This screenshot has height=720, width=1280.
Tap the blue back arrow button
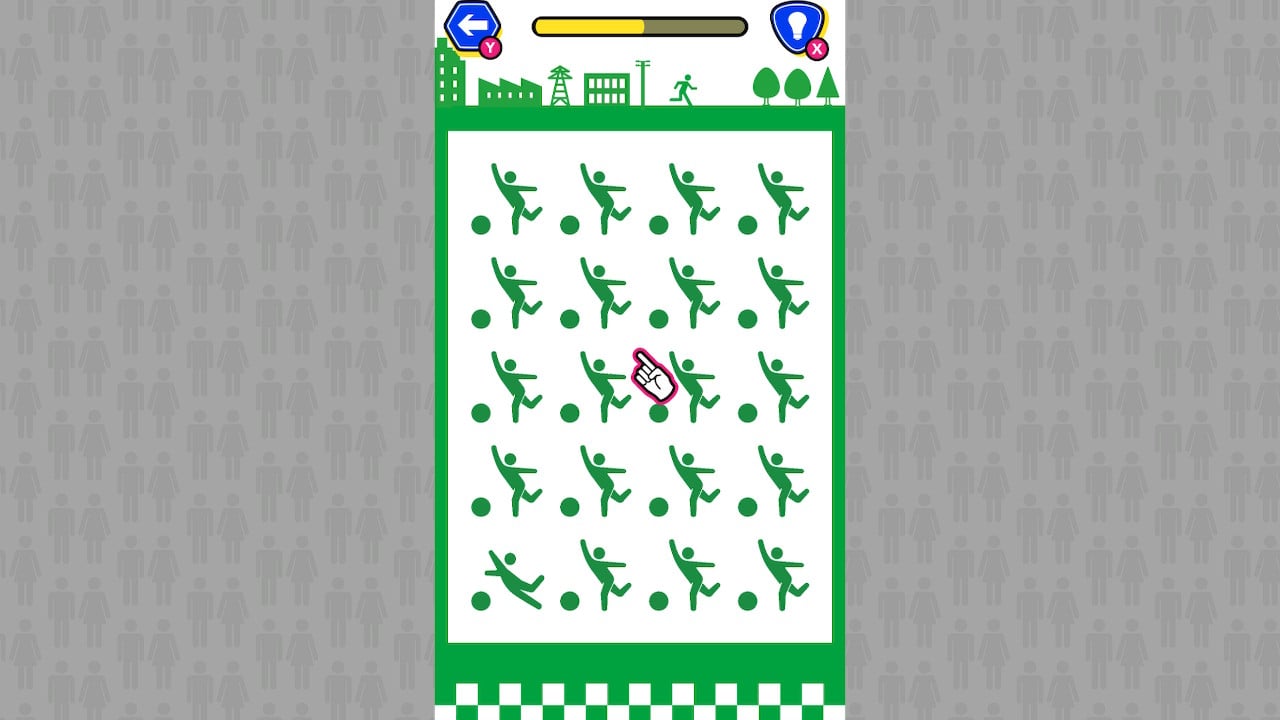[x=471, y=26]
